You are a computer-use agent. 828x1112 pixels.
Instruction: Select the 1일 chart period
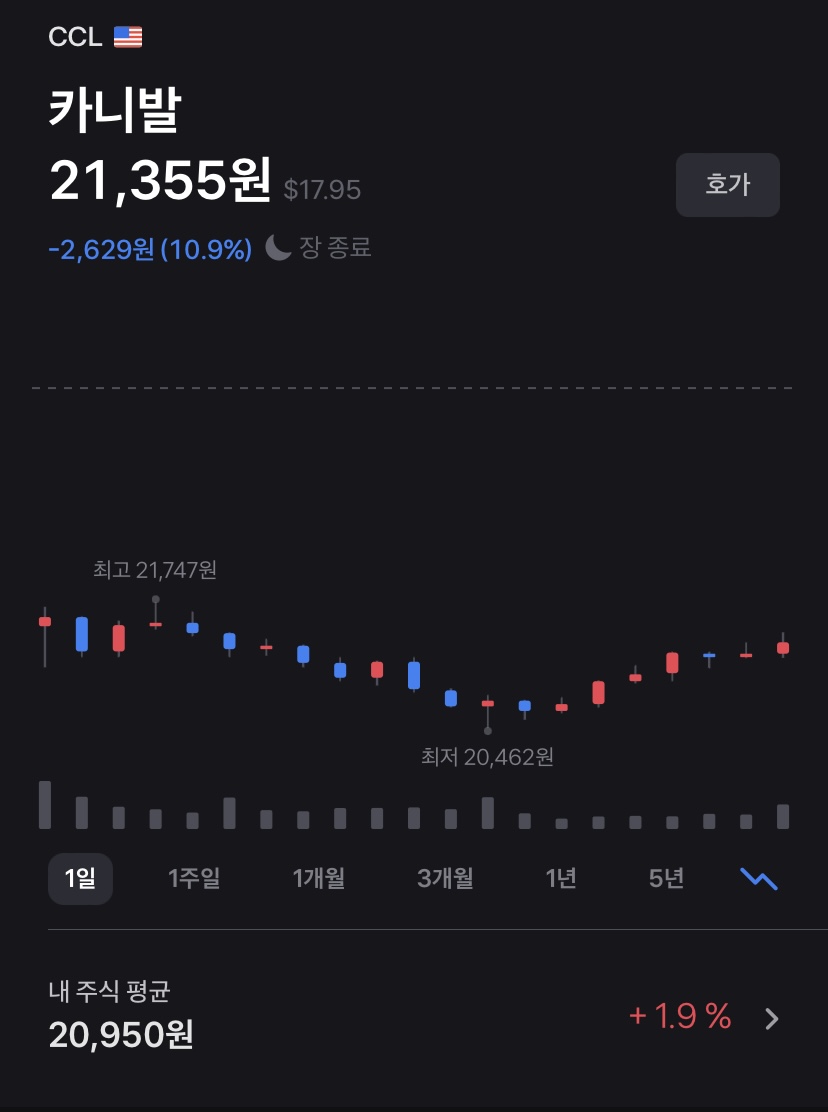point(80,879)
